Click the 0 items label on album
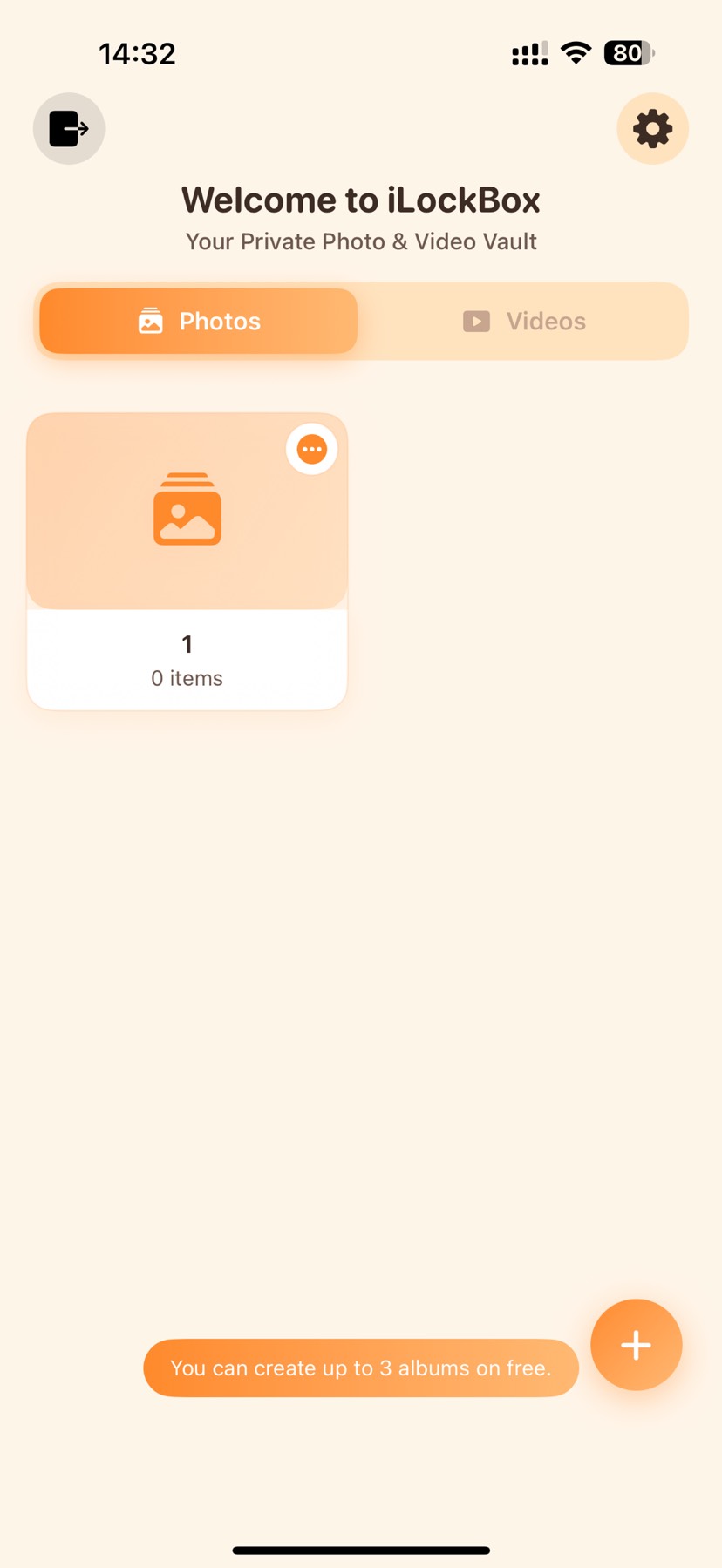Image resolution: width=722 pixels, height=1568 pixels. click(x=187, y=677)
